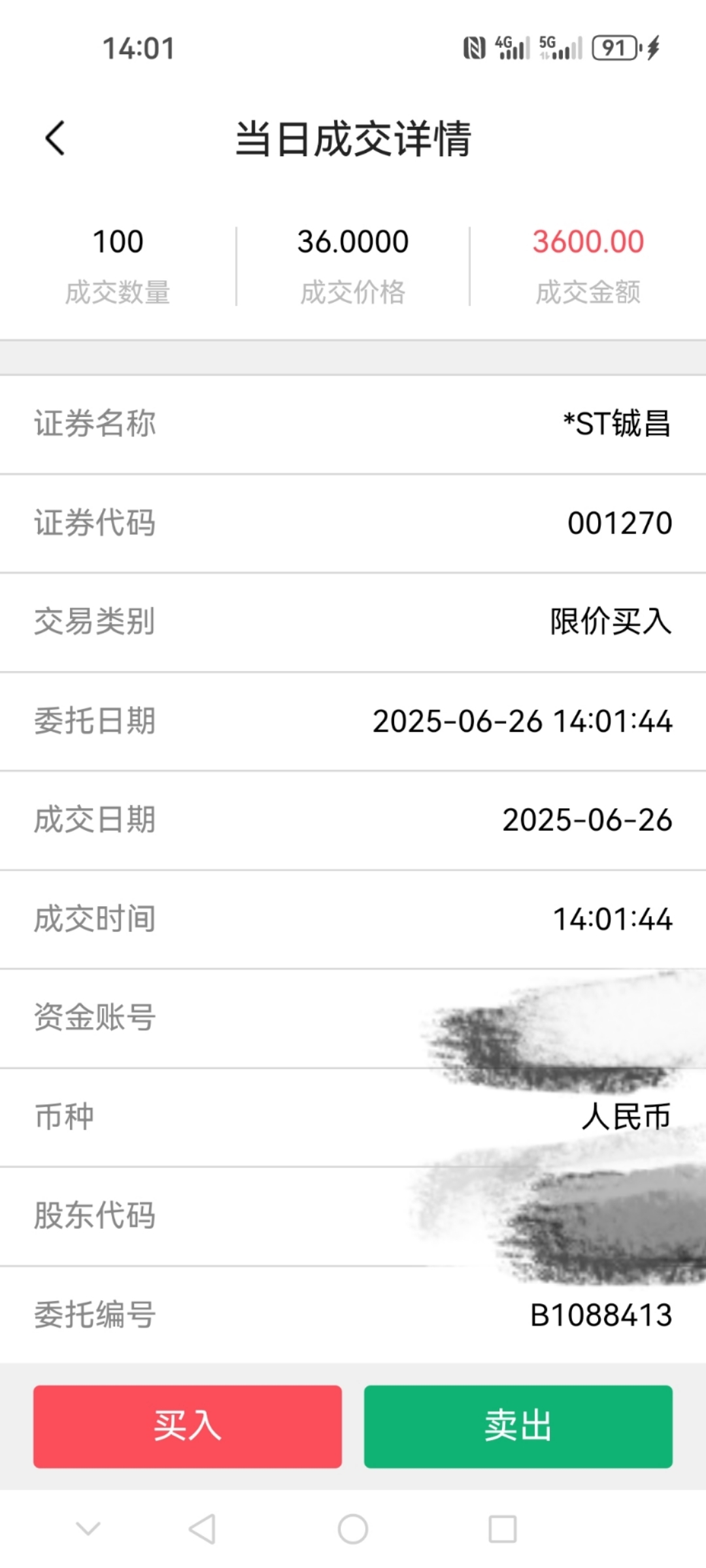Tap the red 买入 button
Screen dimensions: 706x1568
pos(188,1426)
